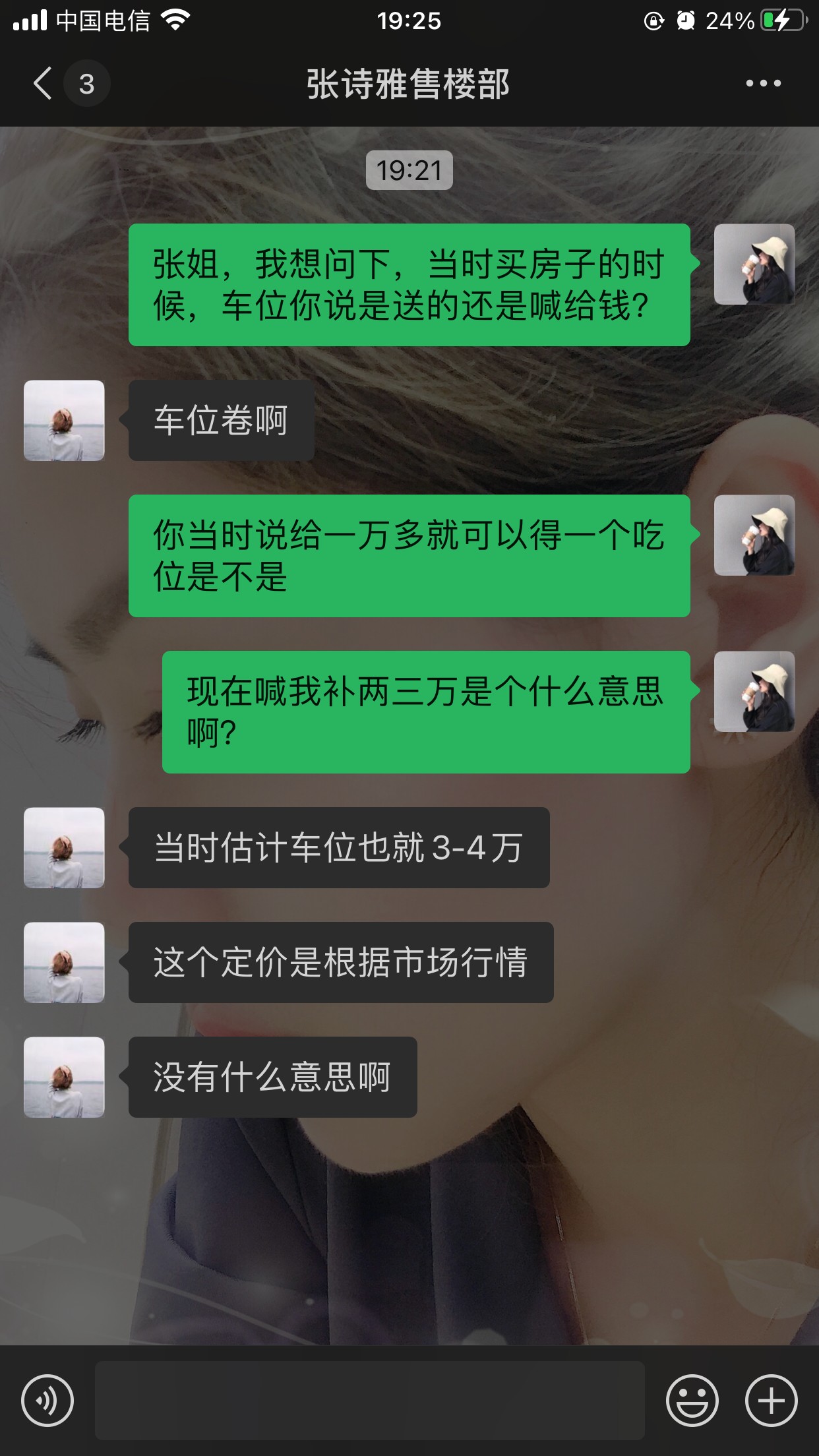819x1456 pixels.
Task: Focus the message text field
Action: pos(369,1400)
